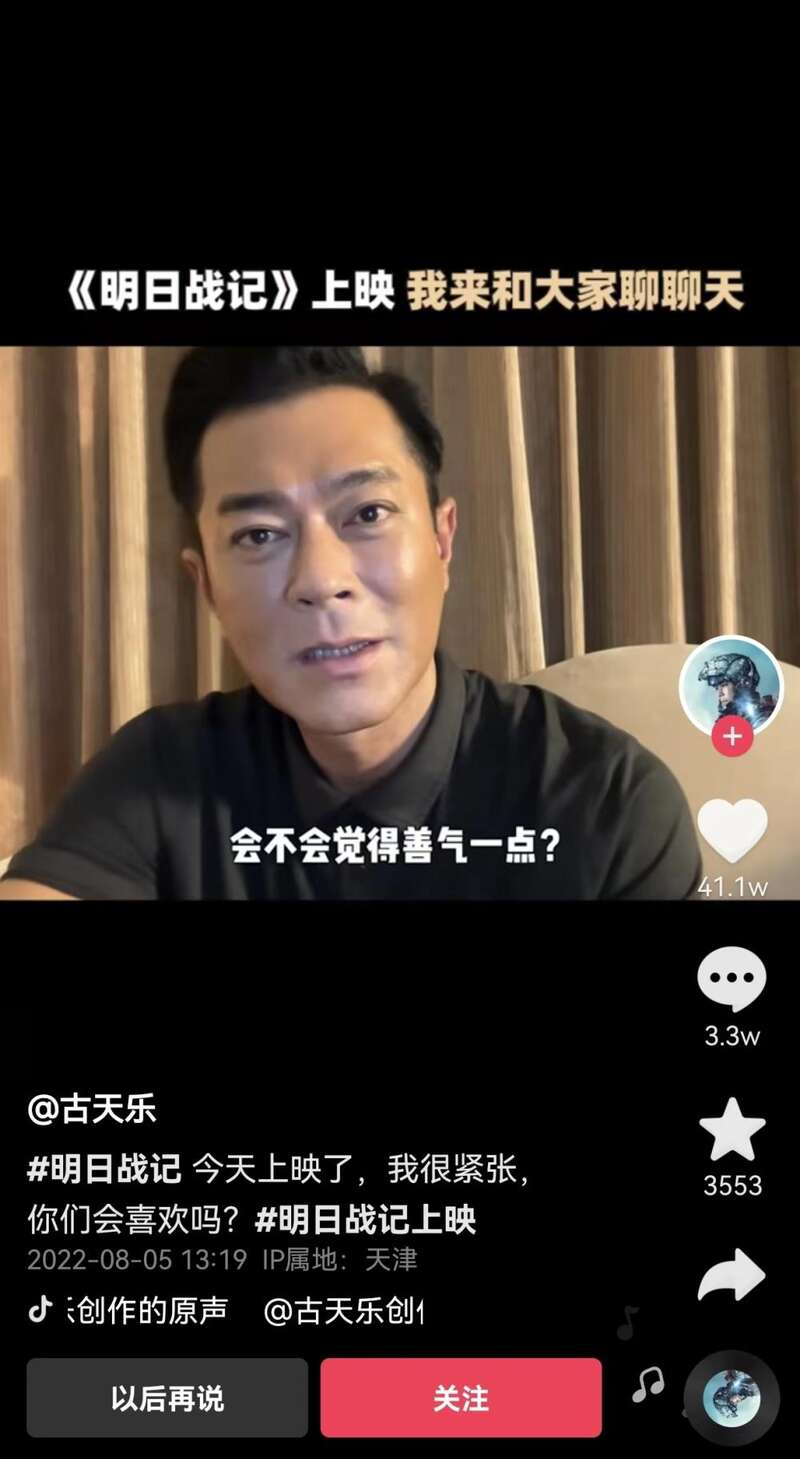Choose 以后再说 to dismiss
The width and height of the screenshot is (800, 1459).
tap(167, 1398)
